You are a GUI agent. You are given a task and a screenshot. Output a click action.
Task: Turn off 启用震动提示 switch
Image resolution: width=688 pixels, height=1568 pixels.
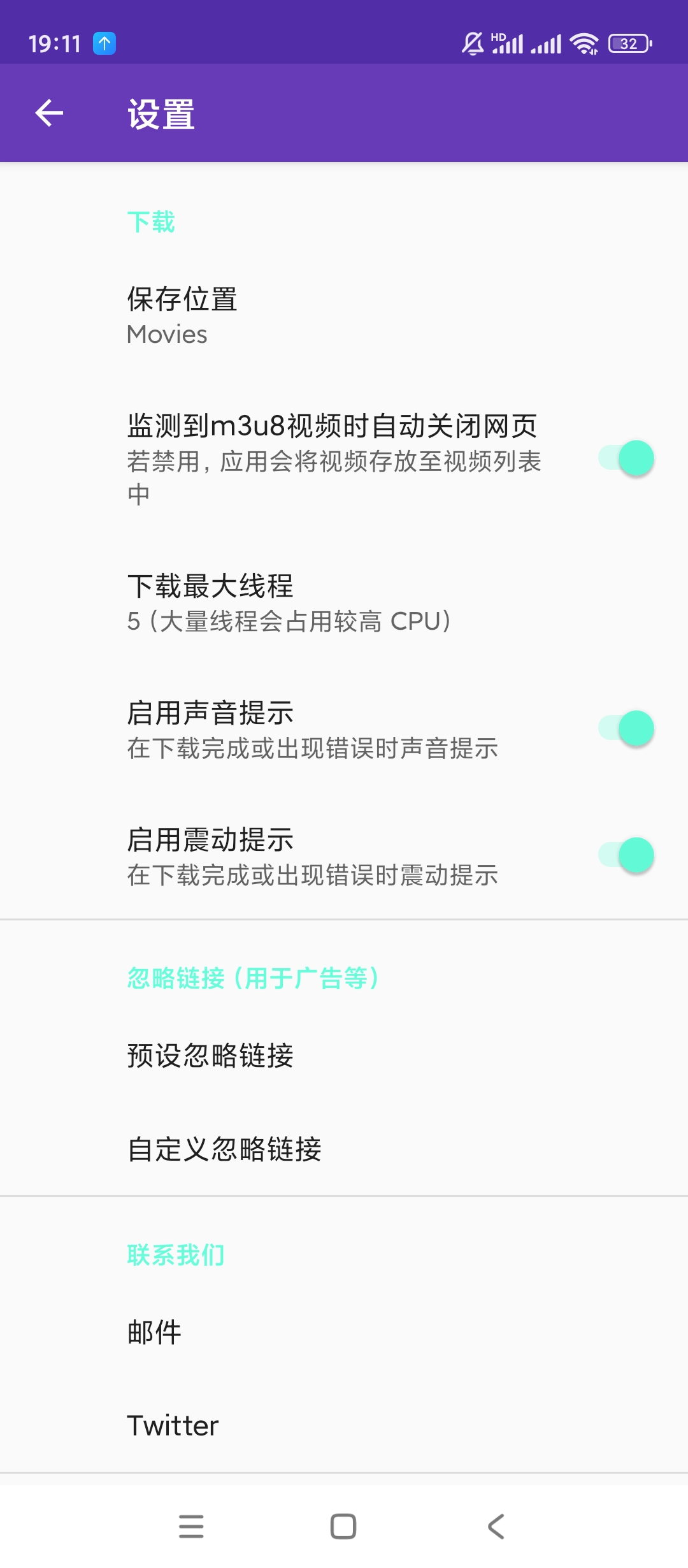pyautogui.click(x=626, y=855)
